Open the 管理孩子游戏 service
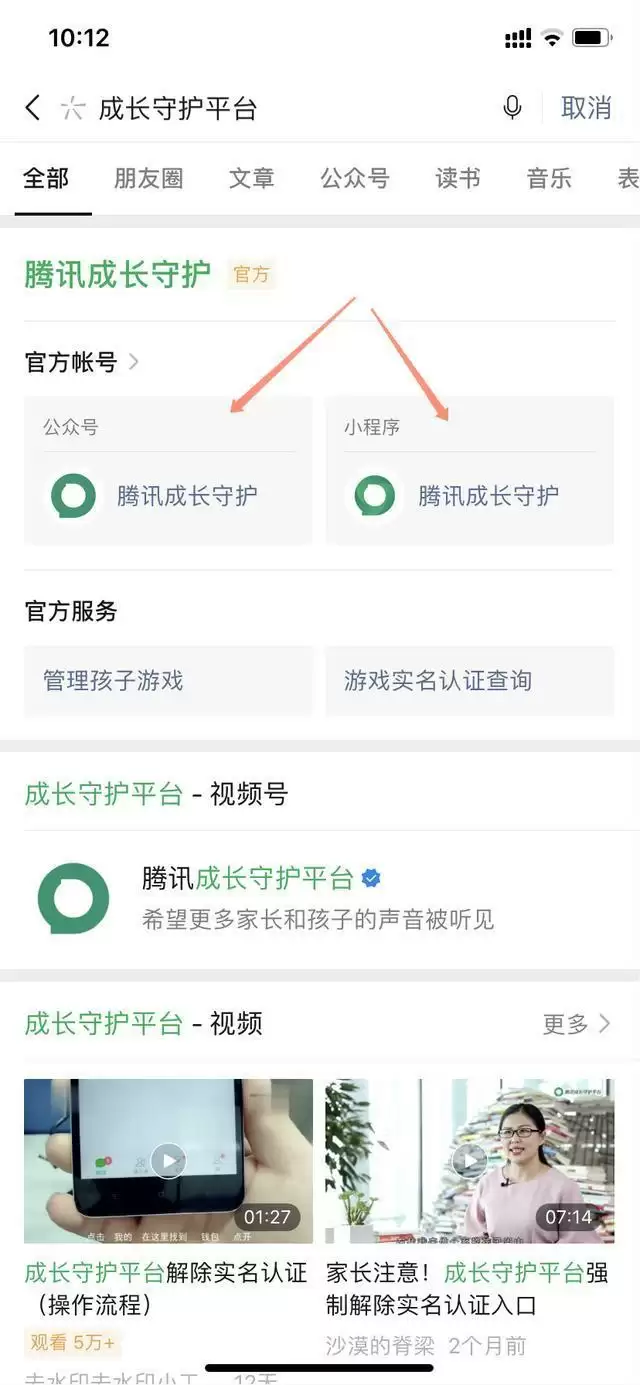 pos(168,681)
